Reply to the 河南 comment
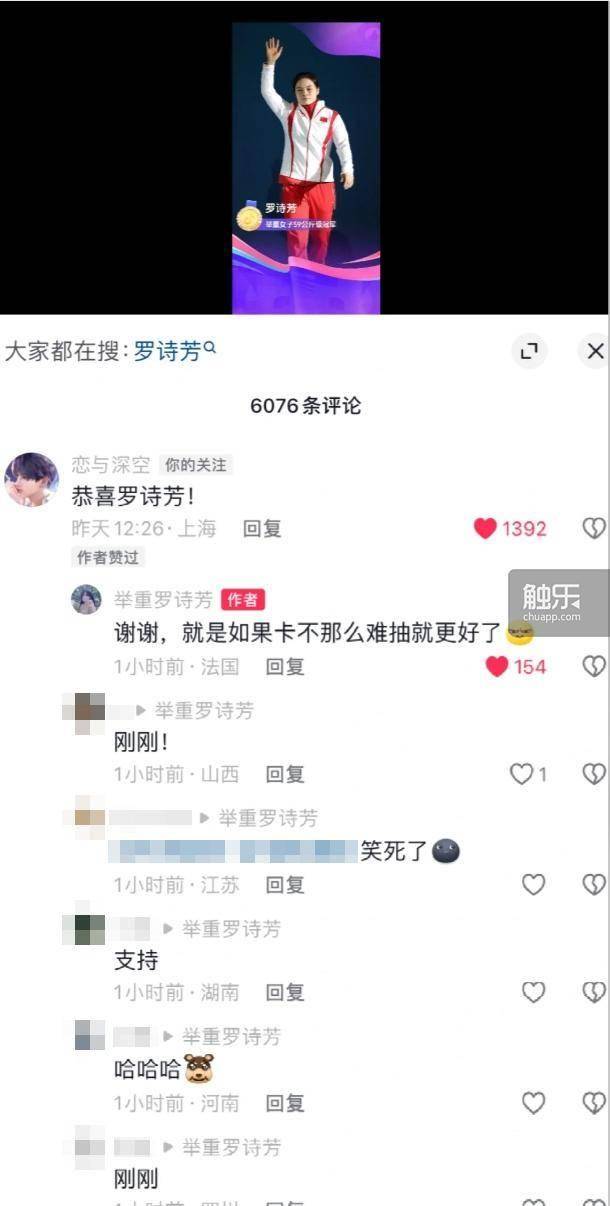Image resolution: width=610 pixels, height=1206 pixels. [x=285, y=1103]
